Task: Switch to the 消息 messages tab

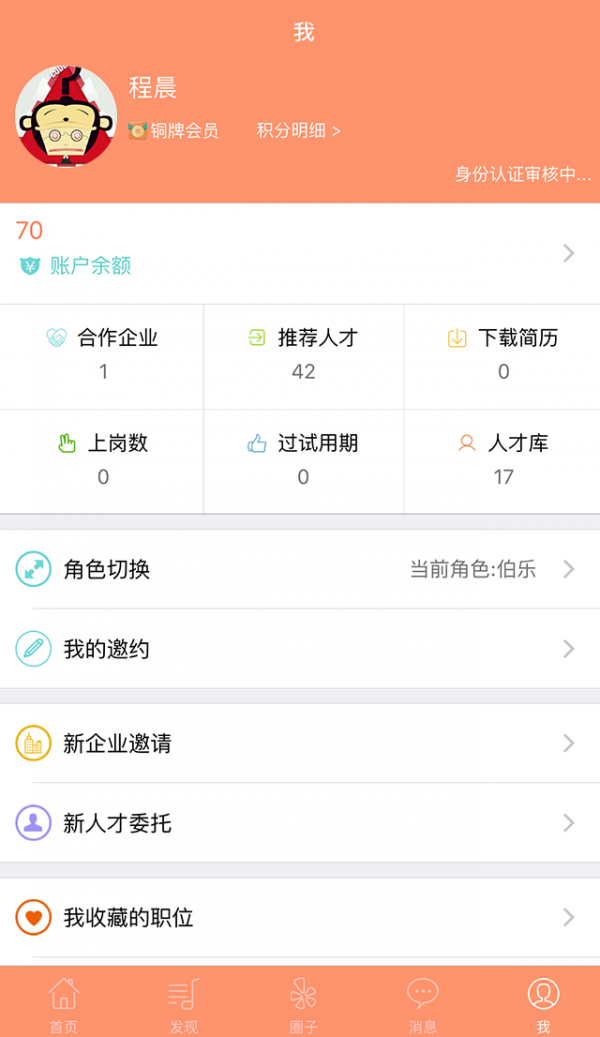Action: click(423, 1003)
